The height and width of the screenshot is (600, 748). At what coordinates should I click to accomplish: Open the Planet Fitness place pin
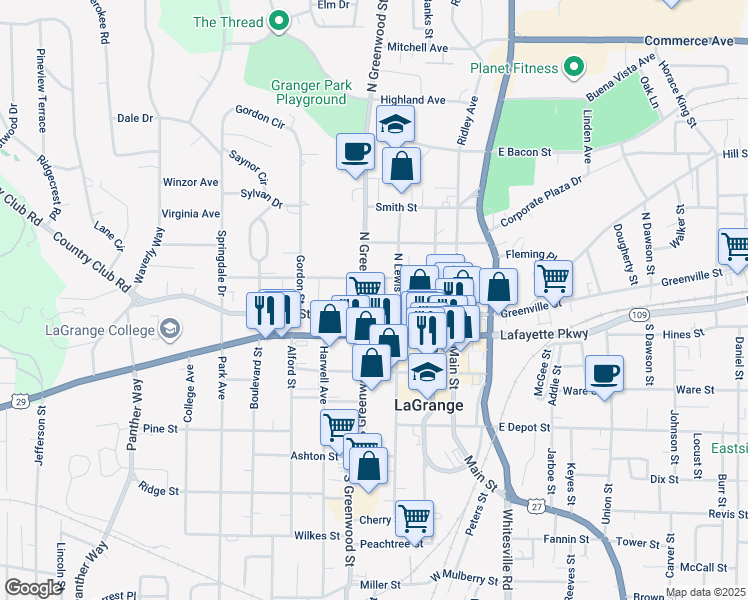pos(573,69)
